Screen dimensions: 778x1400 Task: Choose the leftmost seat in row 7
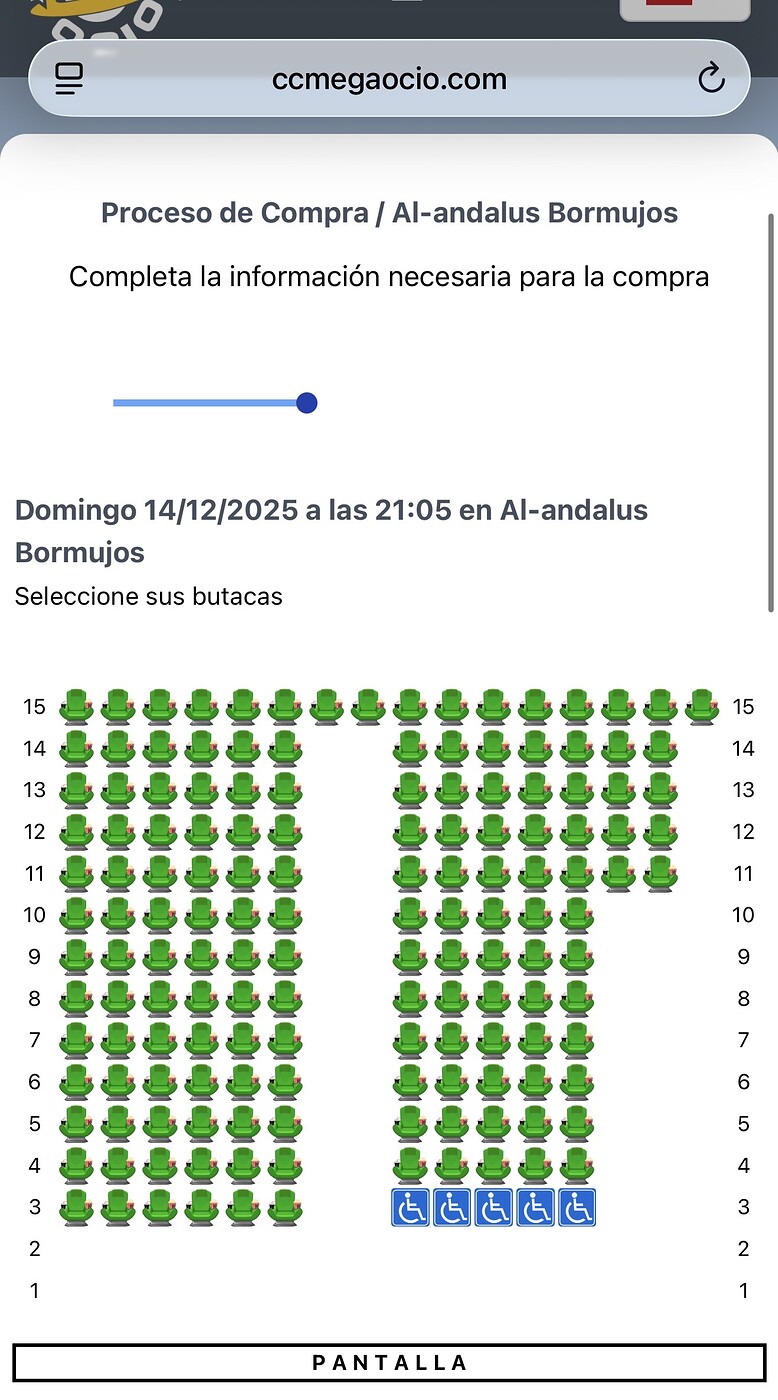pos(76,1040)
